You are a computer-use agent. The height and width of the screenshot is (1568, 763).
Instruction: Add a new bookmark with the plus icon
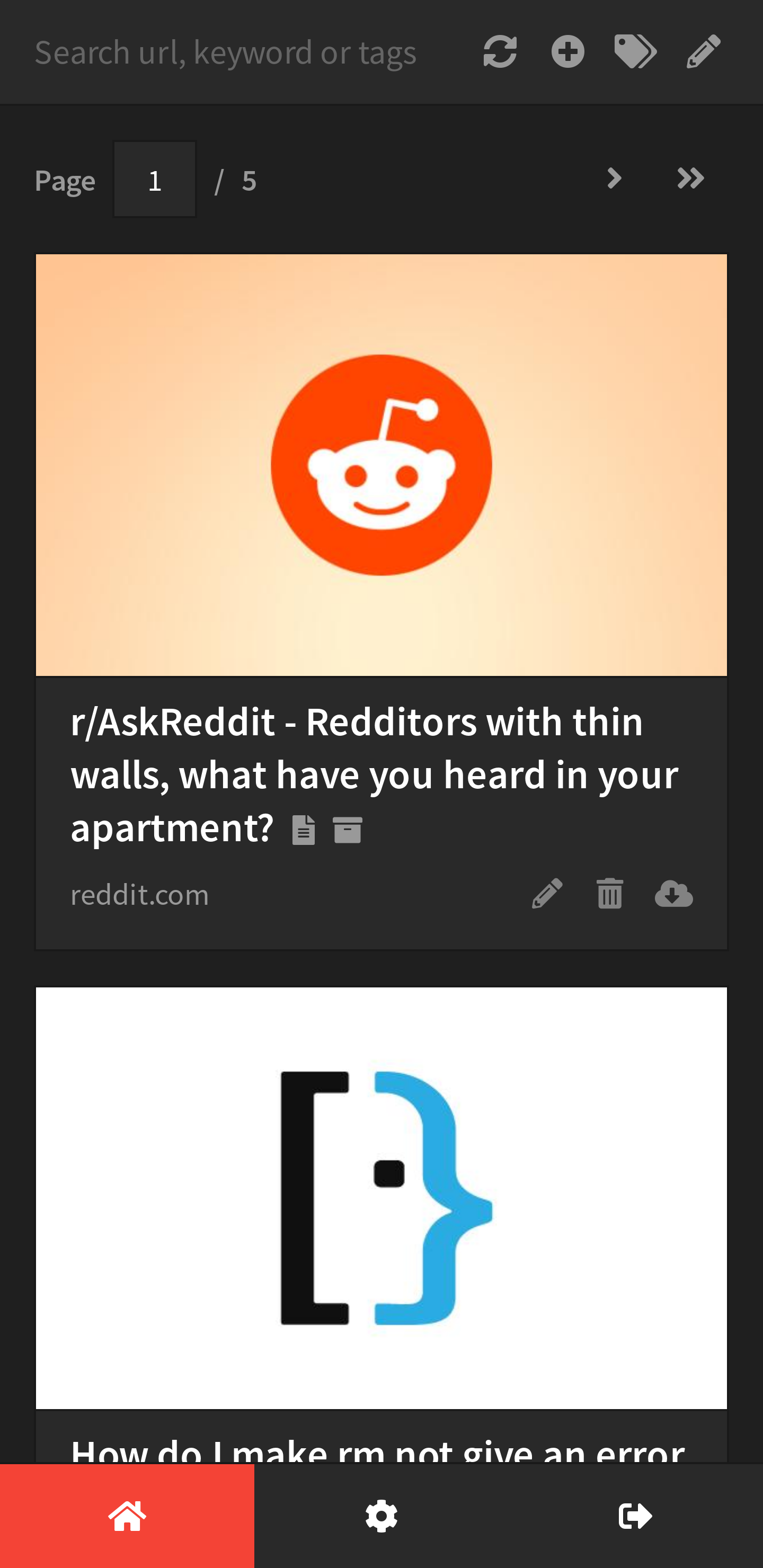(x=567, y=52)
